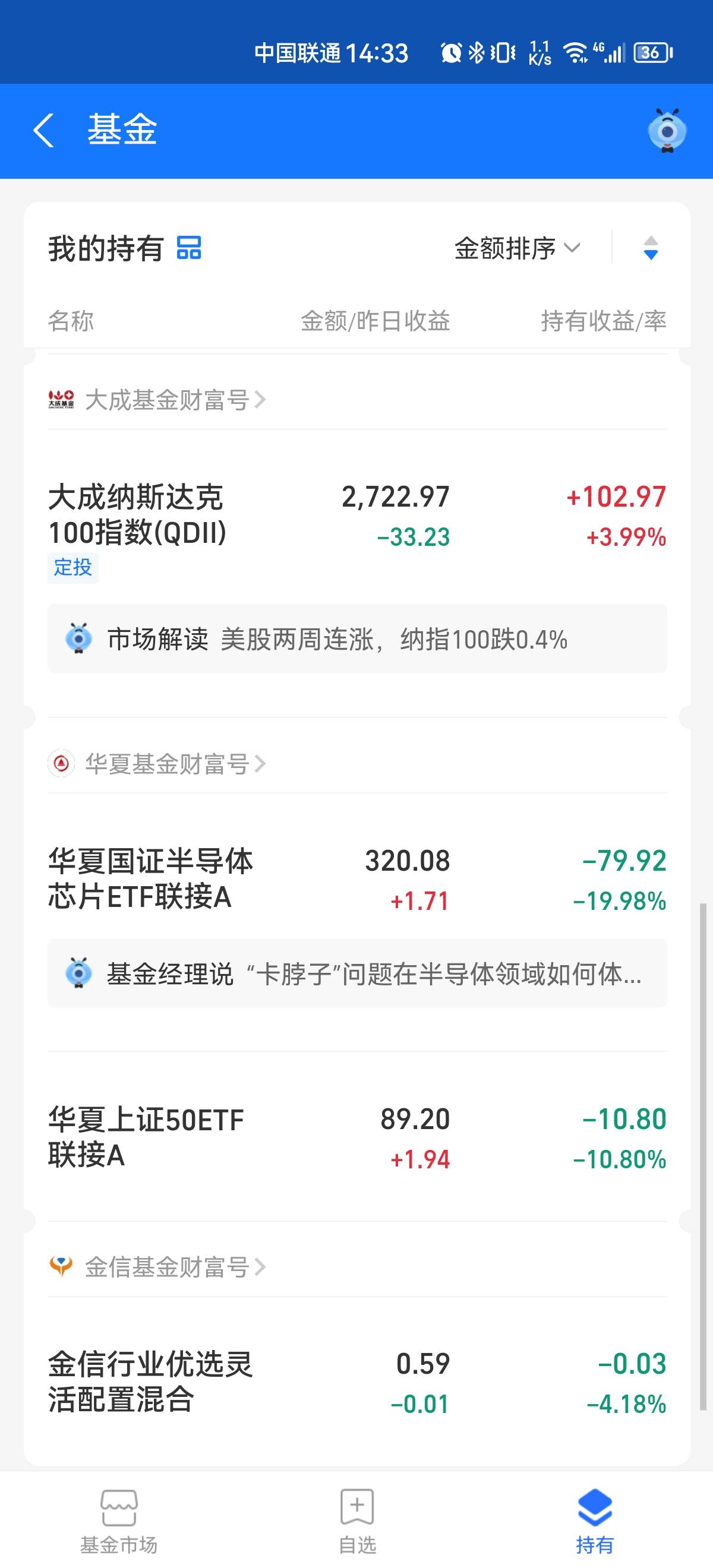The height and width of the screenshot is (1568, 713).
Task: Select the 持有 tab
Action: point(594,1520)
